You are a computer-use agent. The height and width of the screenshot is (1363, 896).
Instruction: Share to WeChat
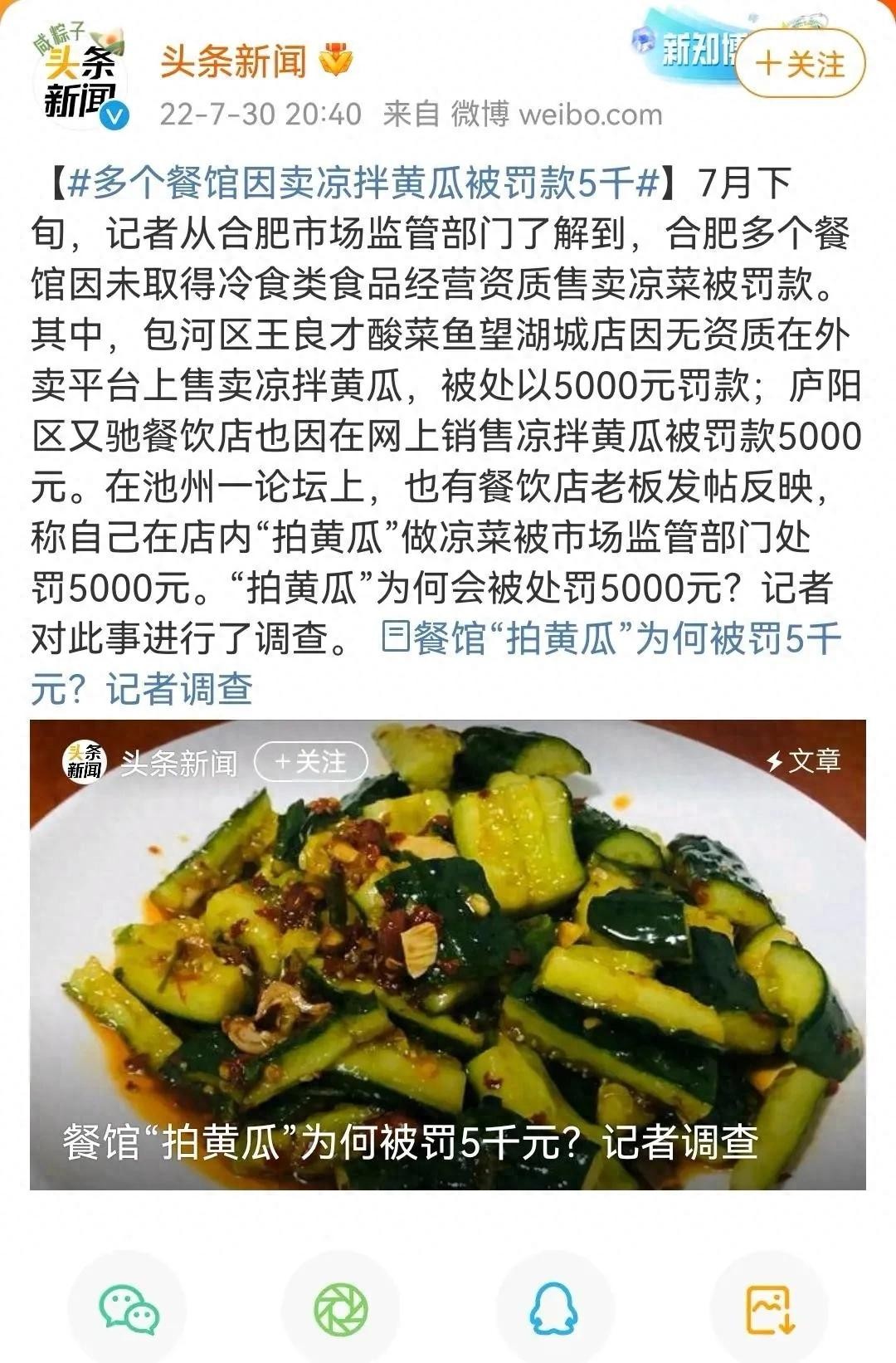(129, 1310)
